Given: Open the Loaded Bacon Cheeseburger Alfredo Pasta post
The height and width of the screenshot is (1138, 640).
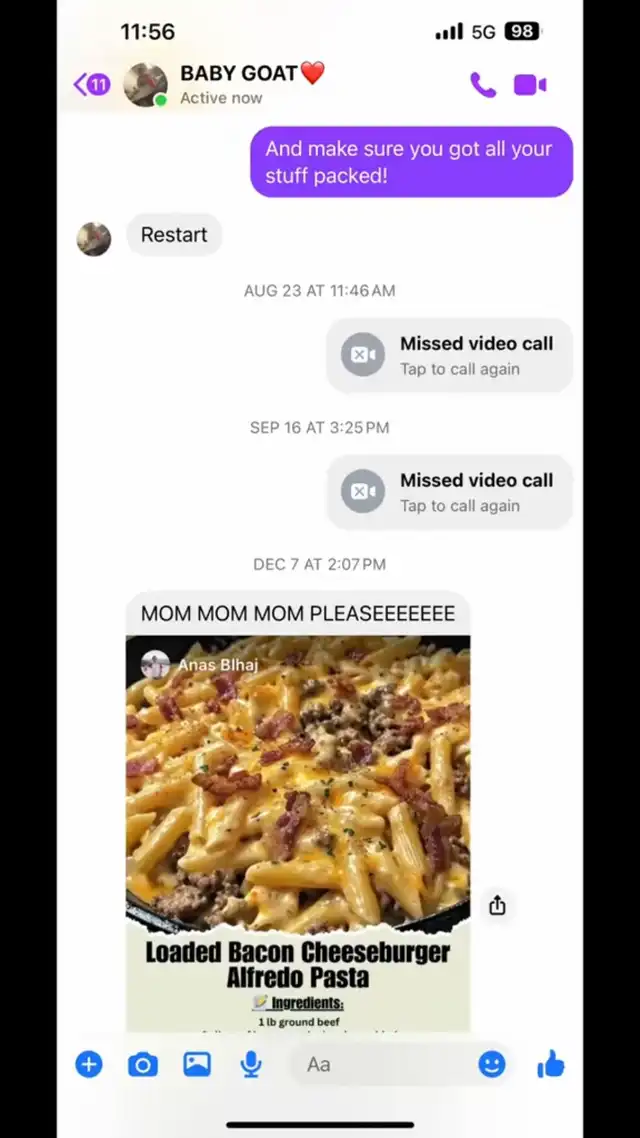Looking at the screenshot, I should 298,833.
